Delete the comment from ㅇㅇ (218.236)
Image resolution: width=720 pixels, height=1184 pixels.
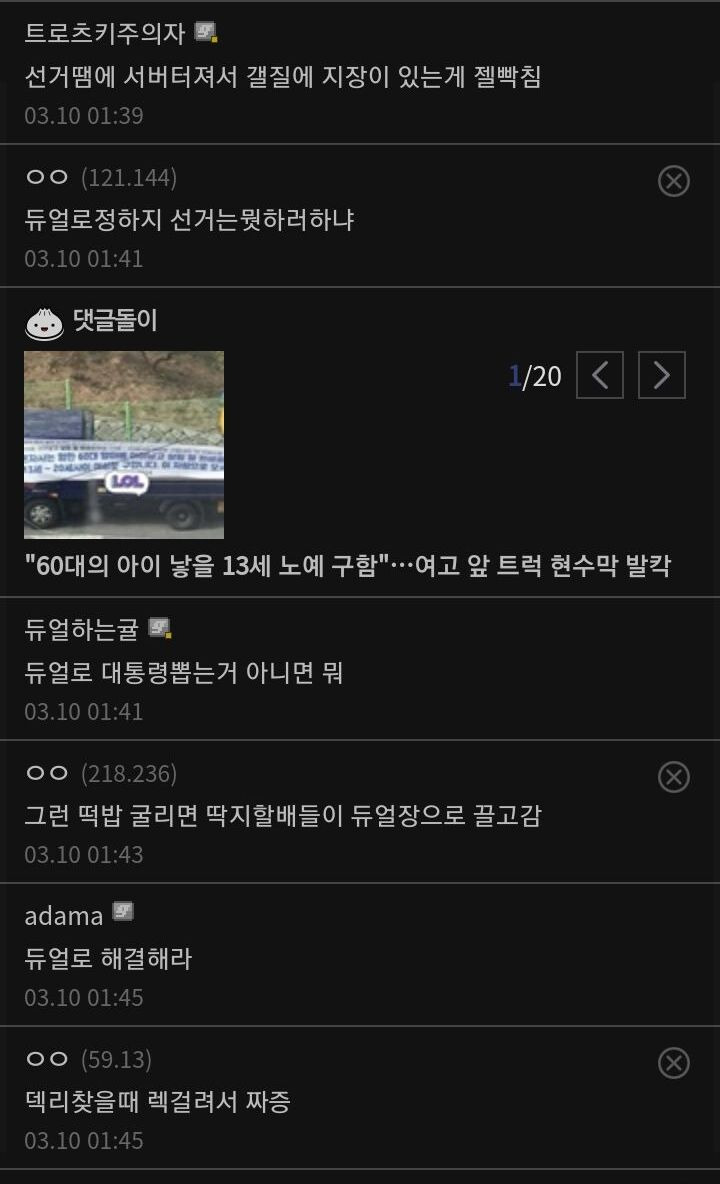coord(673,777)
